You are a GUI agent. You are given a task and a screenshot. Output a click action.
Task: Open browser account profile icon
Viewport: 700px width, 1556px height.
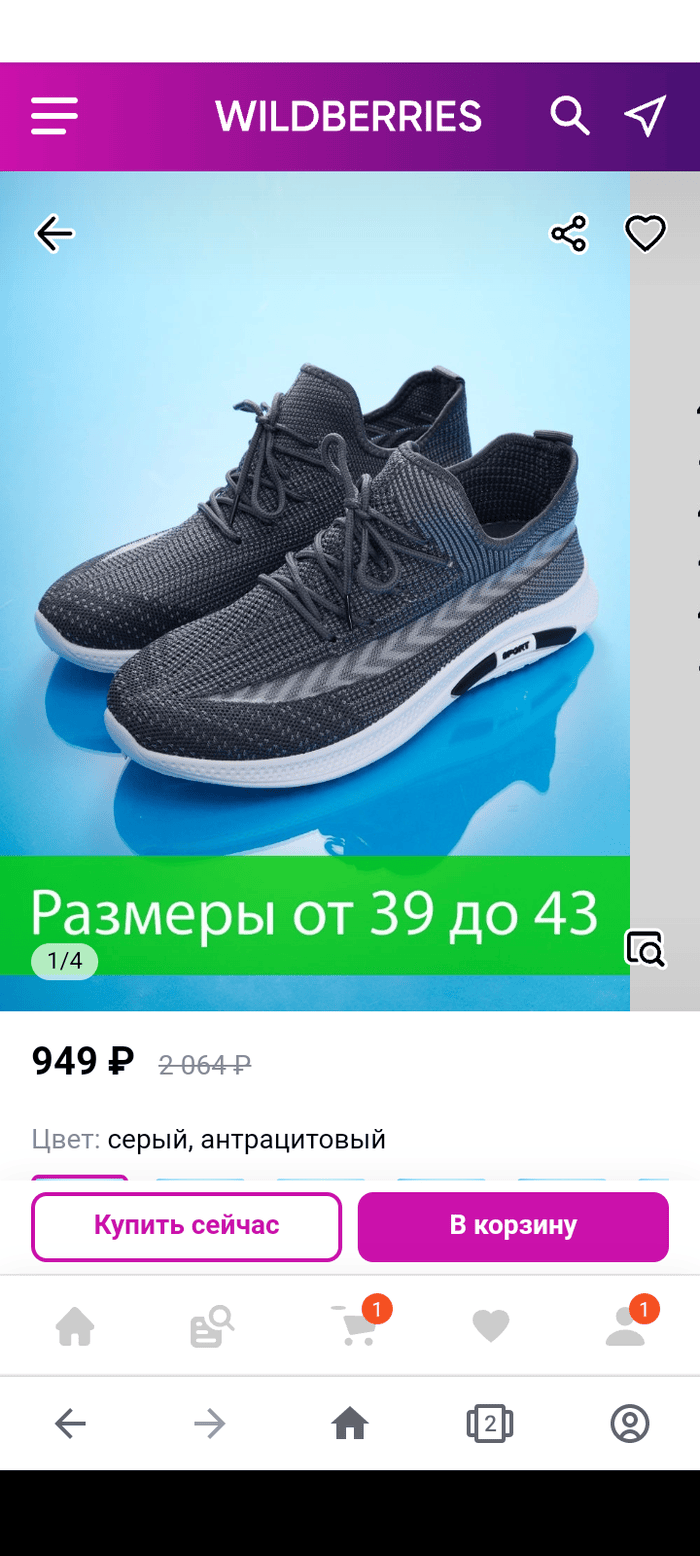[630, 1423]
